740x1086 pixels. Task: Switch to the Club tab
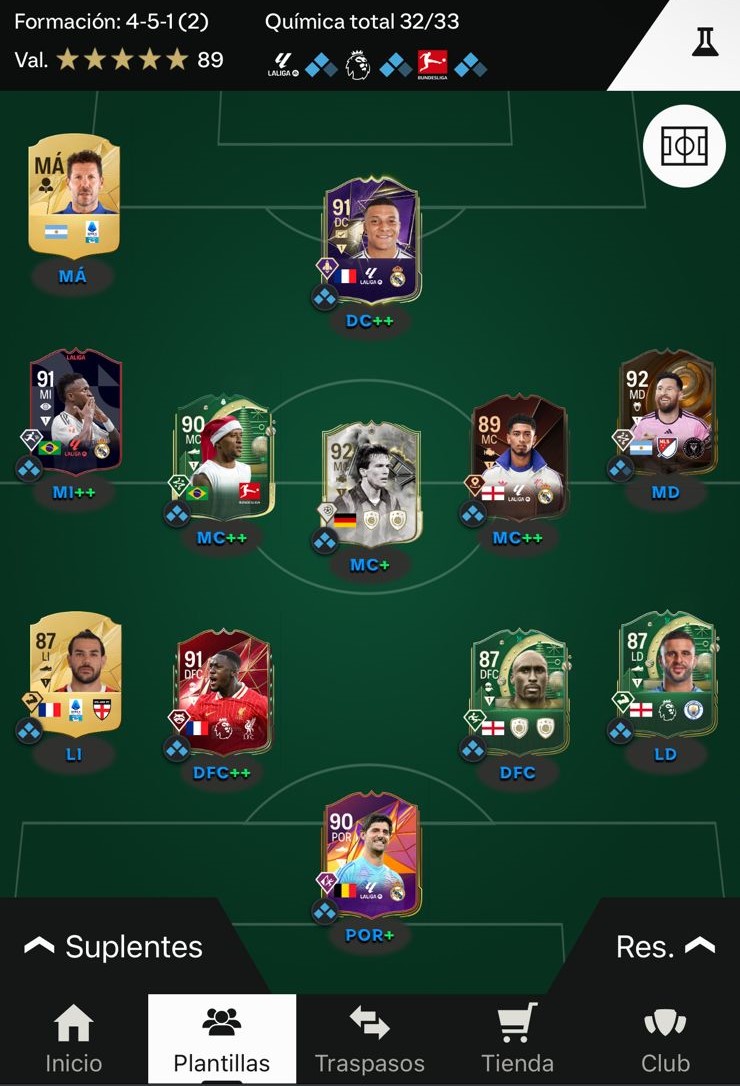[x=665, y=1040]
